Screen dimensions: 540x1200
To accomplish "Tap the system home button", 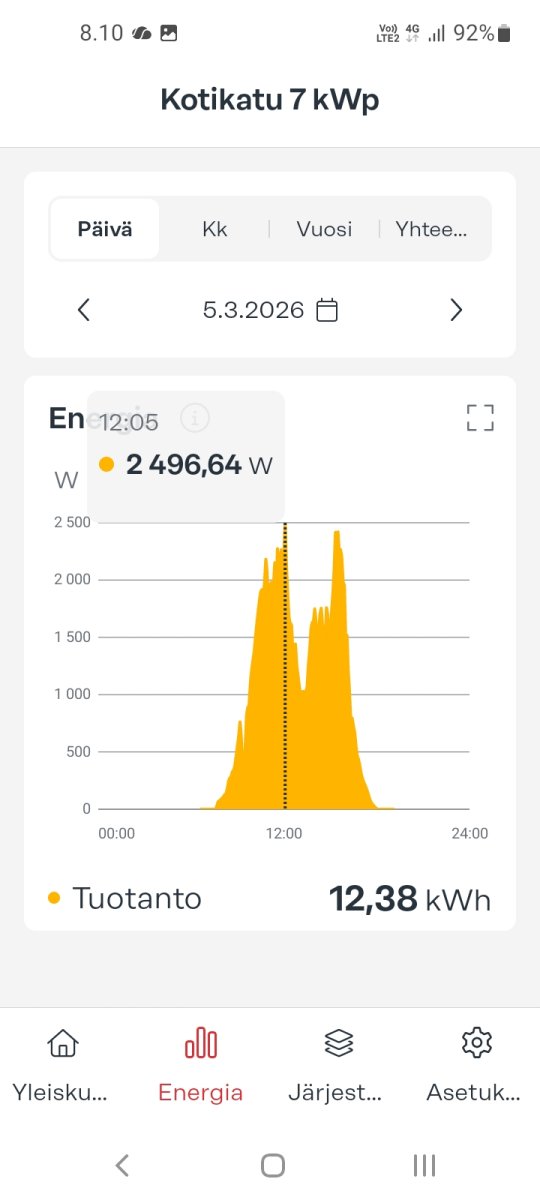I will 272,1165.
